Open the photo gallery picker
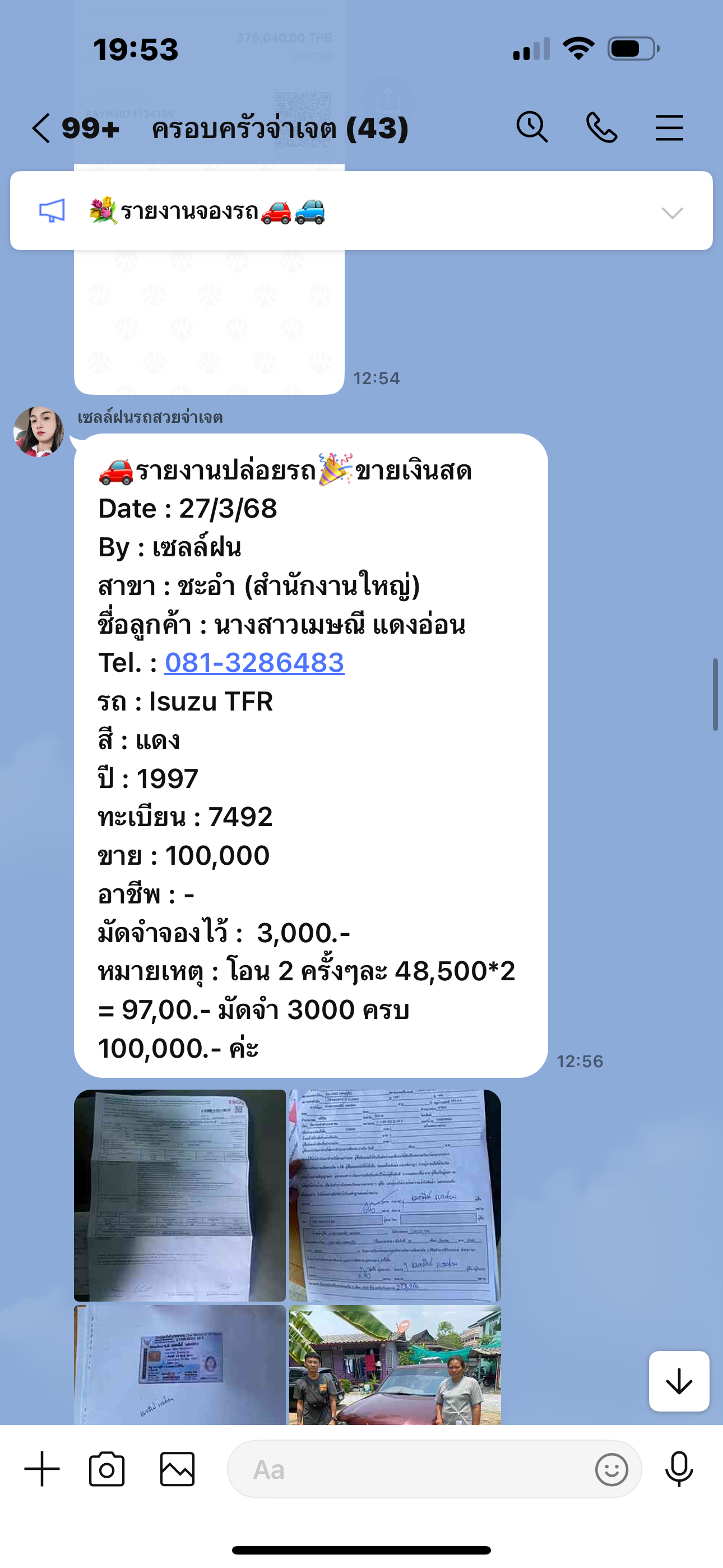This screenshot has width=723, height=1568. 177,1469
